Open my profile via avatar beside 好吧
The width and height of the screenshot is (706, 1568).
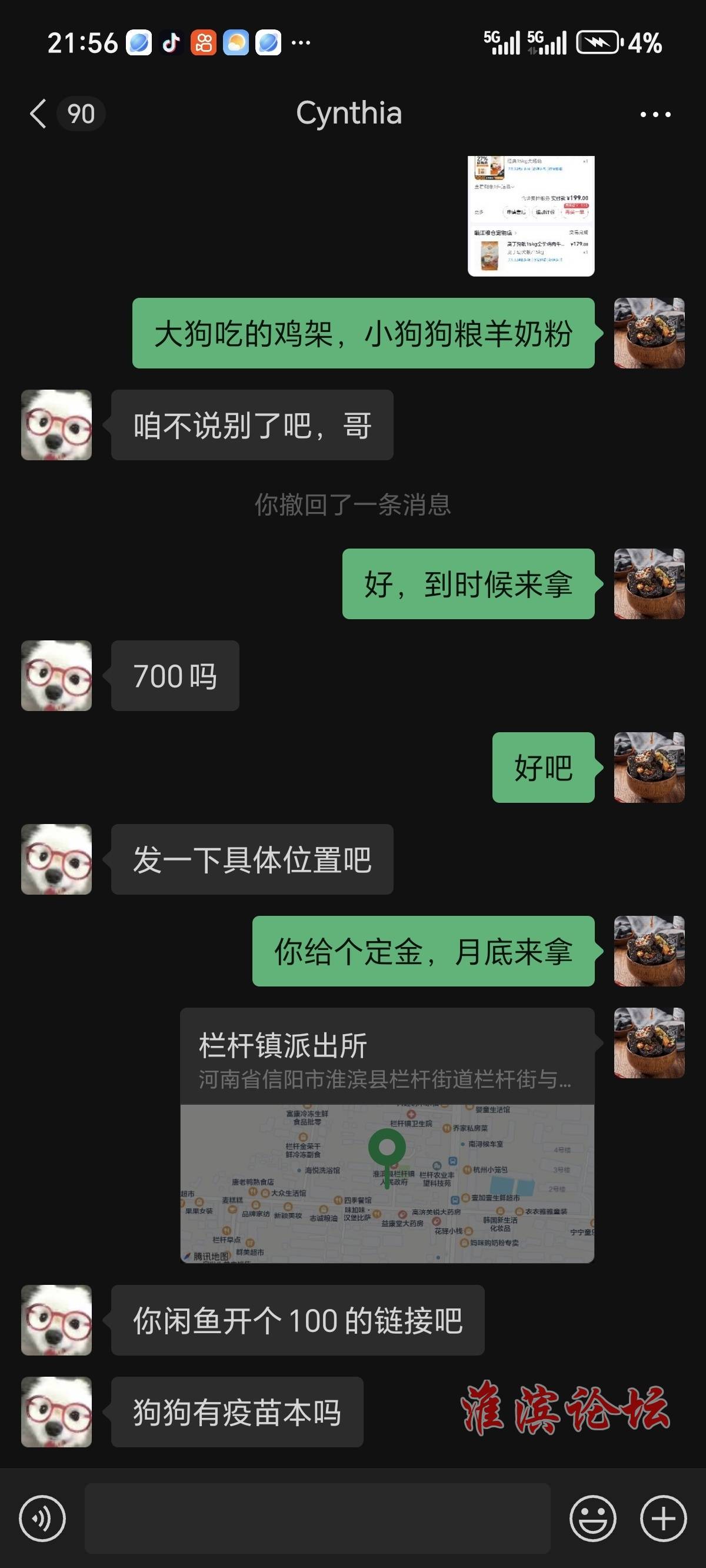649,768
